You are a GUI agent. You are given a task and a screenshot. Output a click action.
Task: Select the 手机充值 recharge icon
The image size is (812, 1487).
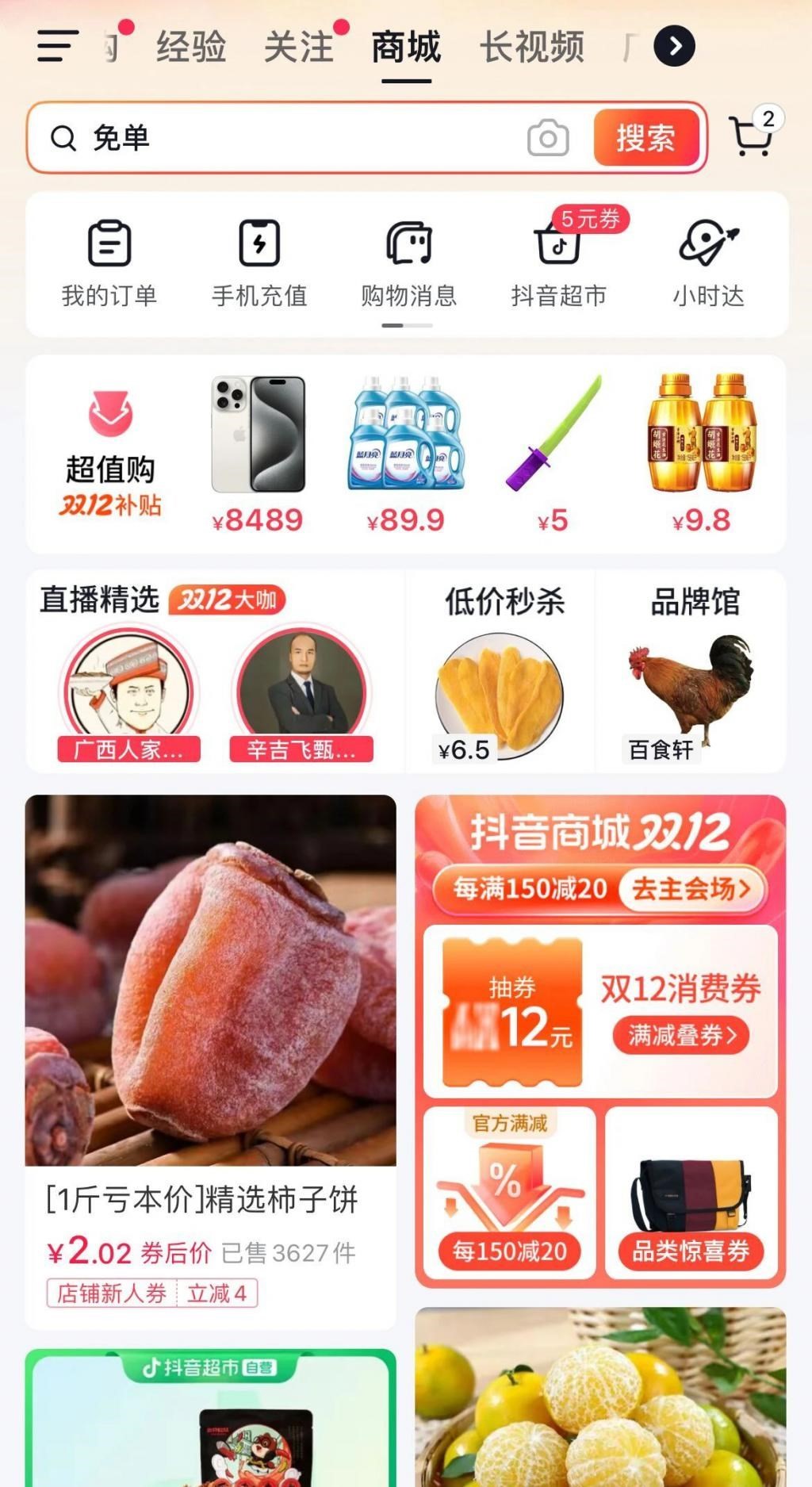(259, 262)
